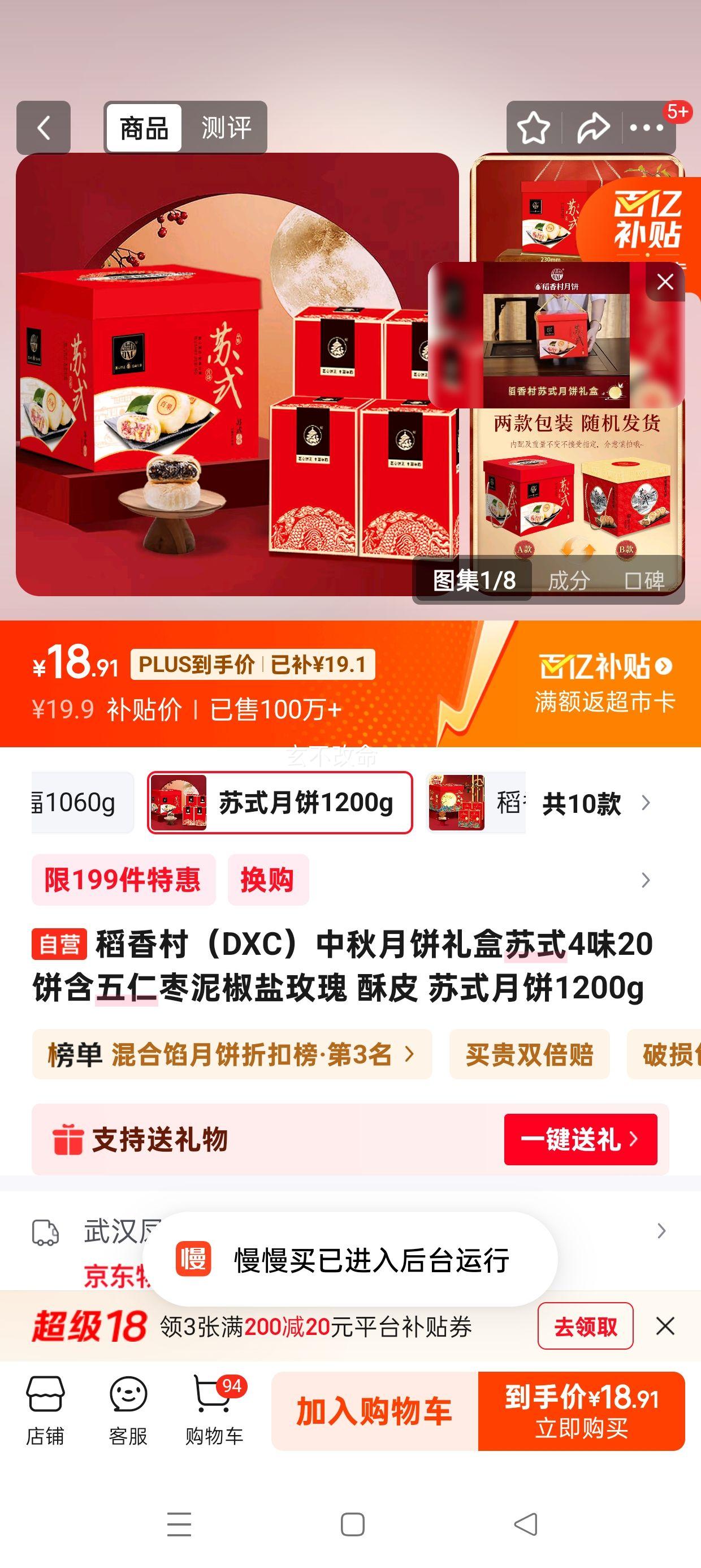Tap the 买贵双倍赔 guarantee chip
This screenshot has width=701, height=1568.
coord(529,1054)
